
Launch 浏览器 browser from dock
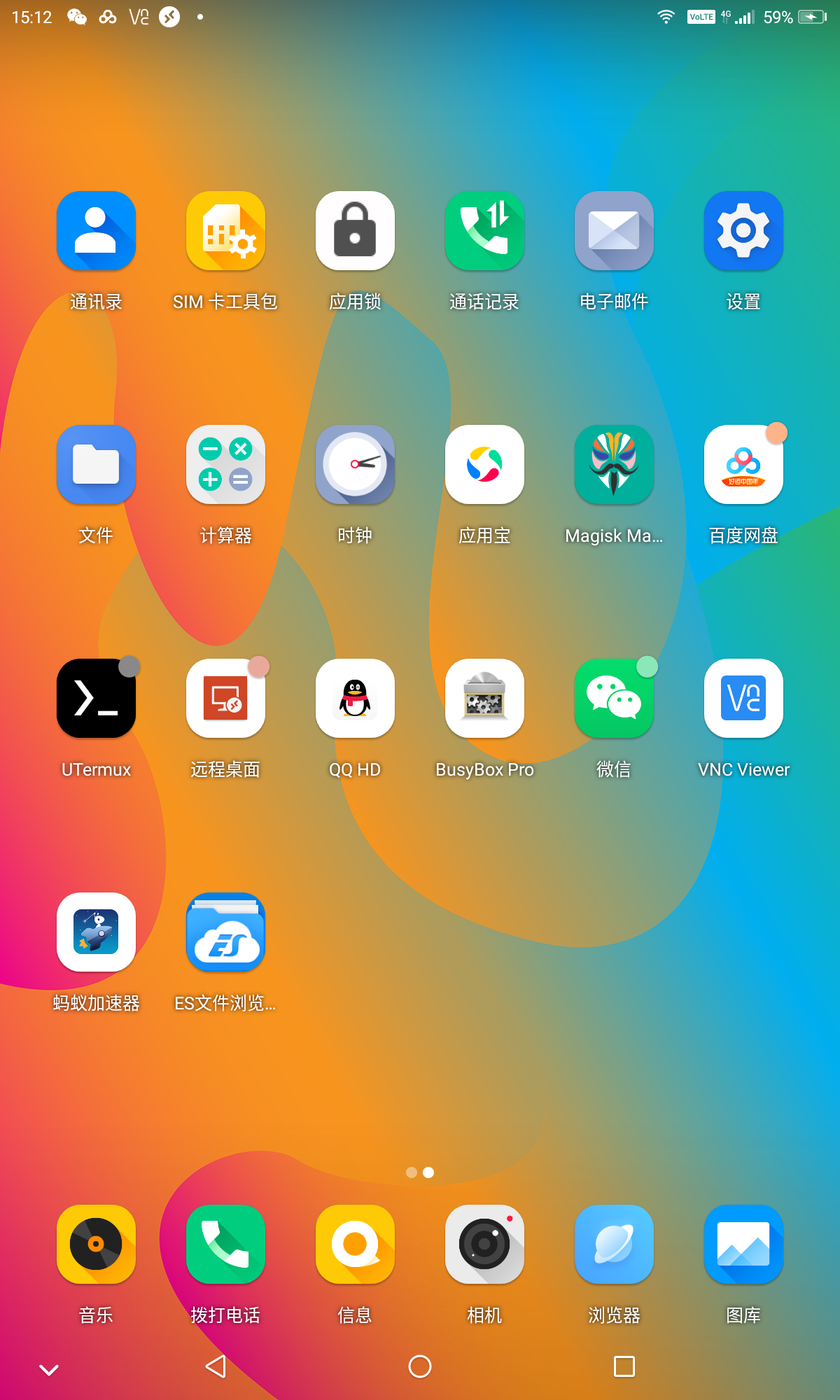(x=614, y=1245)
